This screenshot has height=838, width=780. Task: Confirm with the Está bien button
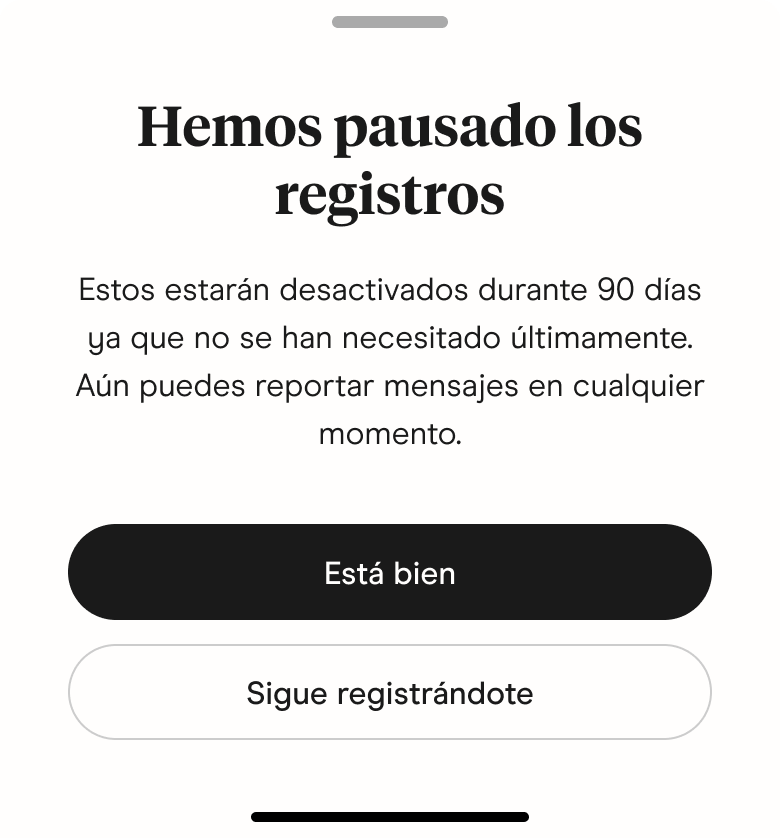tap(390, 572)
